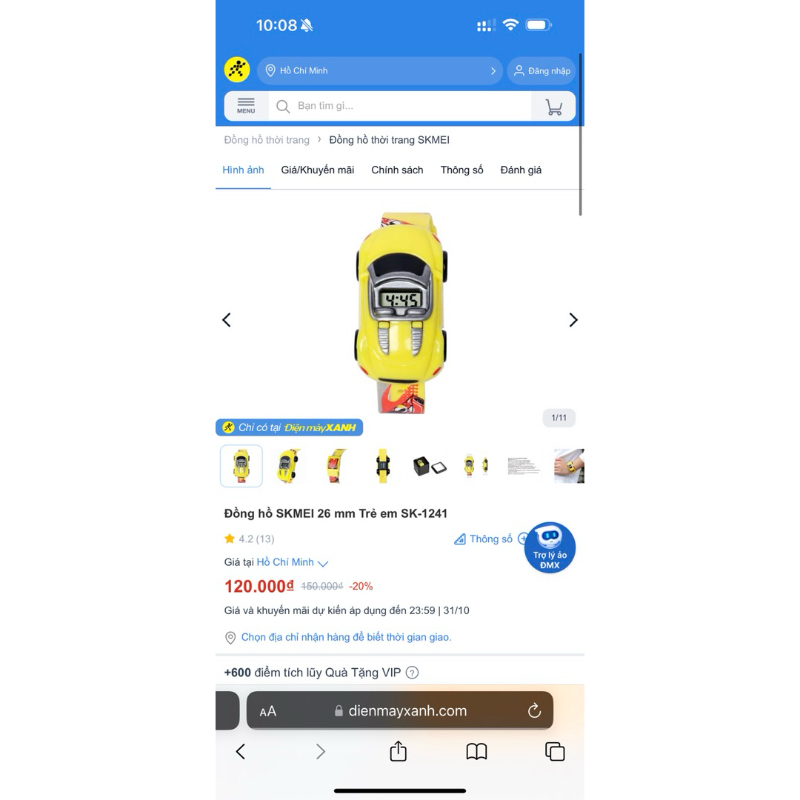Switch to the Giá/Khuyến mãi tab

tap(317, 170)
